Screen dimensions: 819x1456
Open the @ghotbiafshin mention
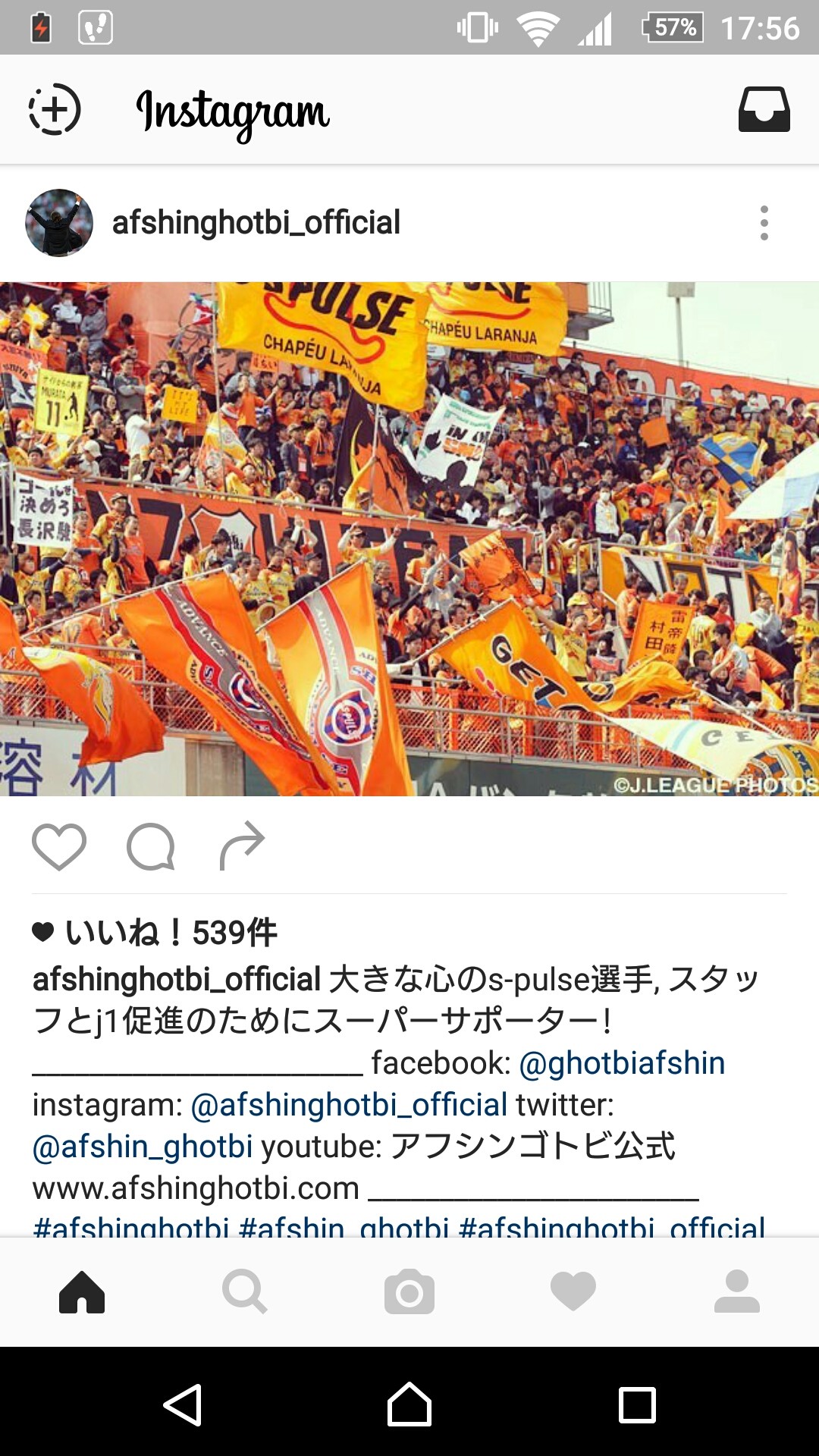[622, 1063]
